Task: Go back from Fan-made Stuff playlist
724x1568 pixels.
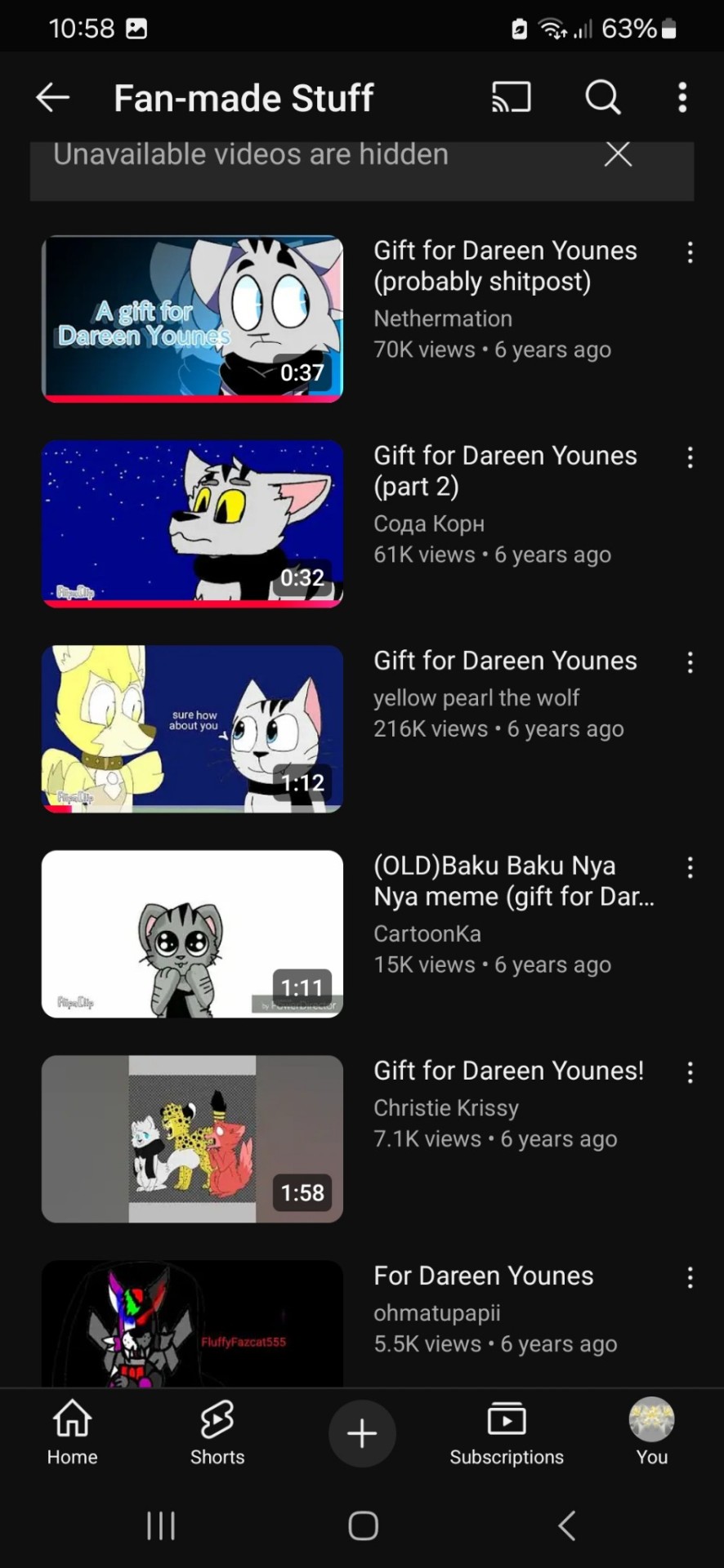Action: click(52, 98)
